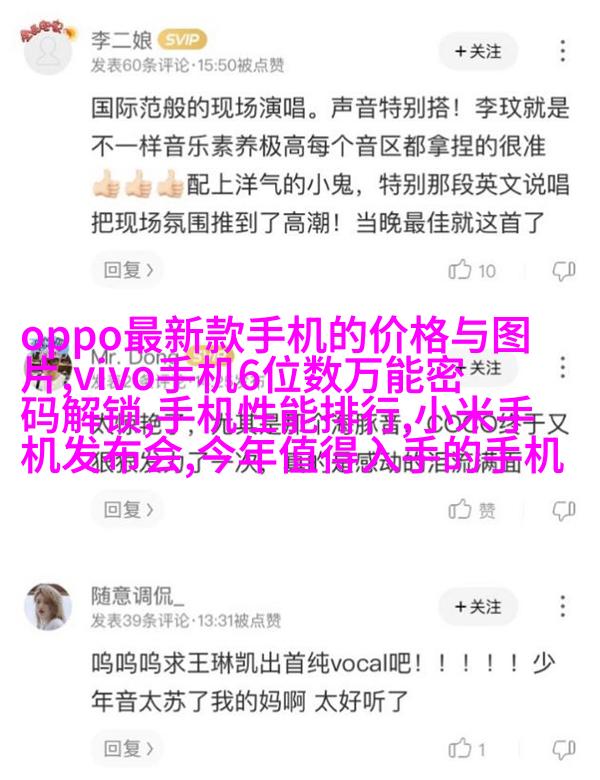
Task: Open overflow menu on 随意调侃_'s comment
Action: [564, 607]
